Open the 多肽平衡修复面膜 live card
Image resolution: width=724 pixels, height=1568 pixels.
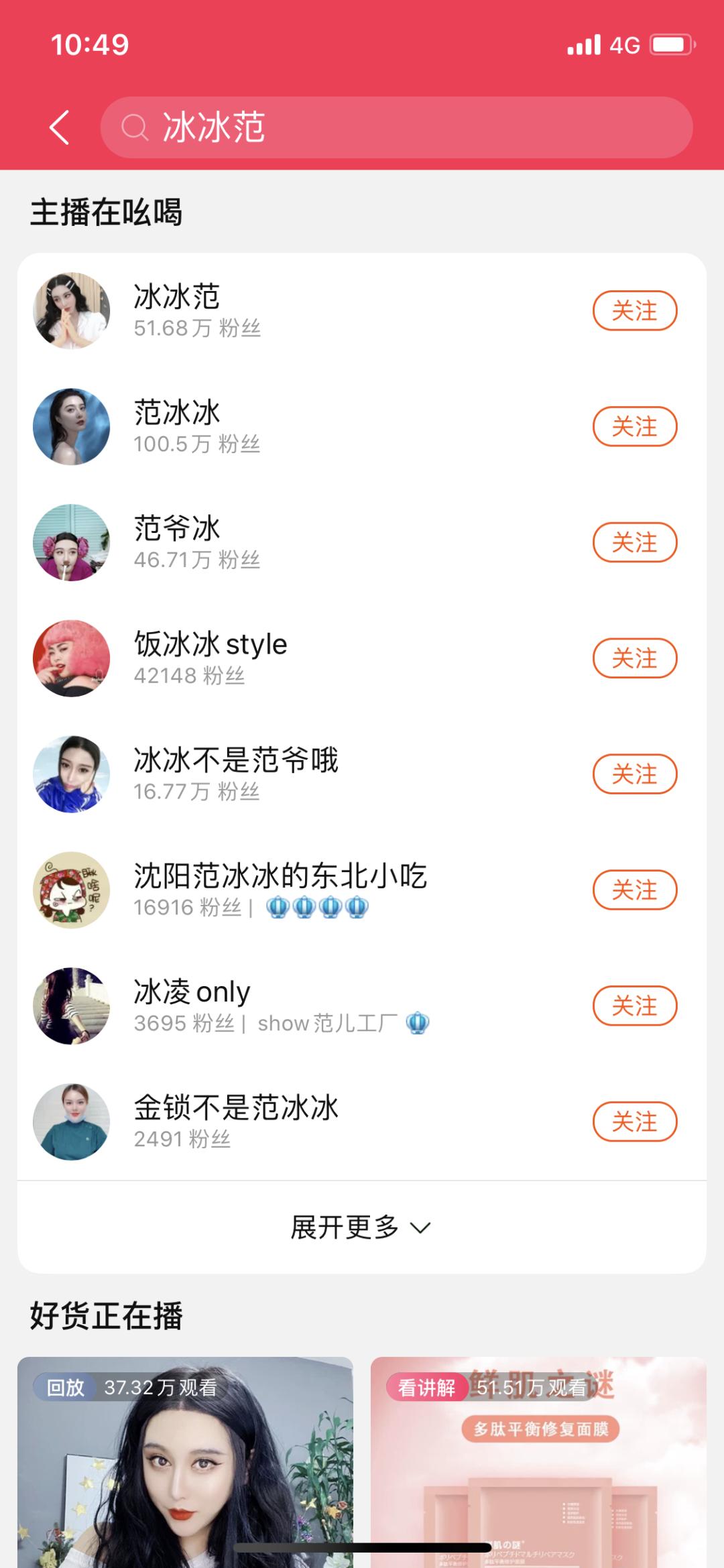tap(539, 1461)
